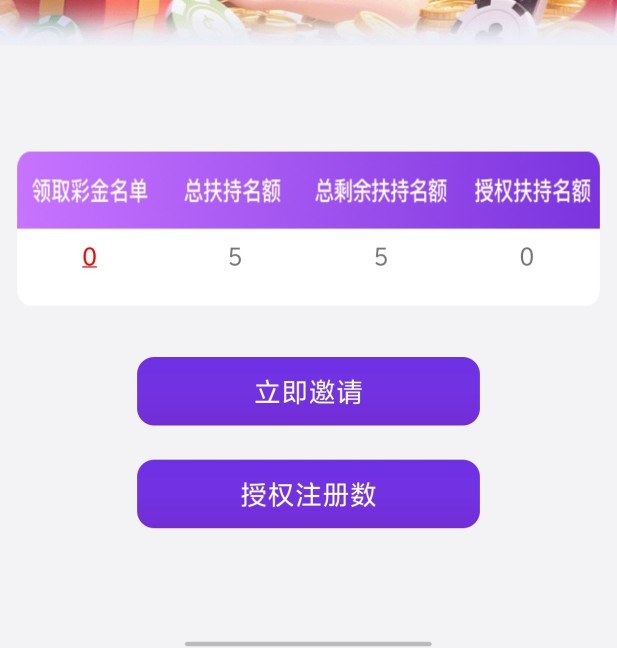Open 授权注册数

pyautogui.click(x=308, y=494)
